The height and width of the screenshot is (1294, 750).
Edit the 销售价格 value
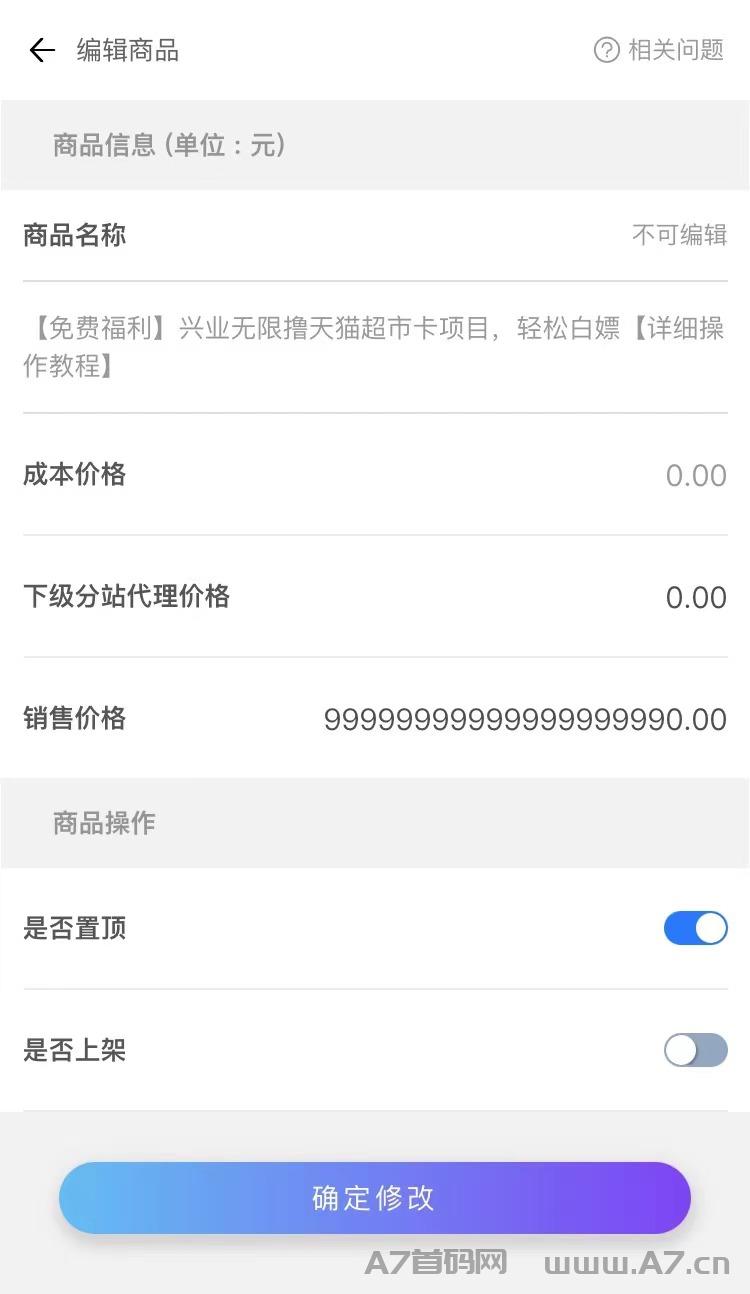525,719
